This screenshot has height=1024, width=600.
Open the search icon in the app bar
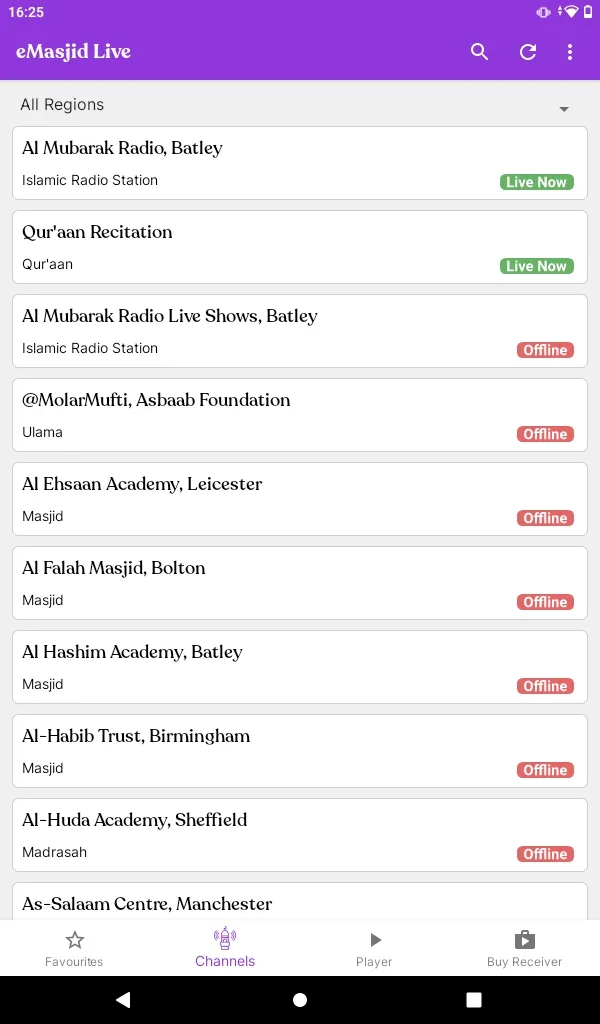coord(479,52)
